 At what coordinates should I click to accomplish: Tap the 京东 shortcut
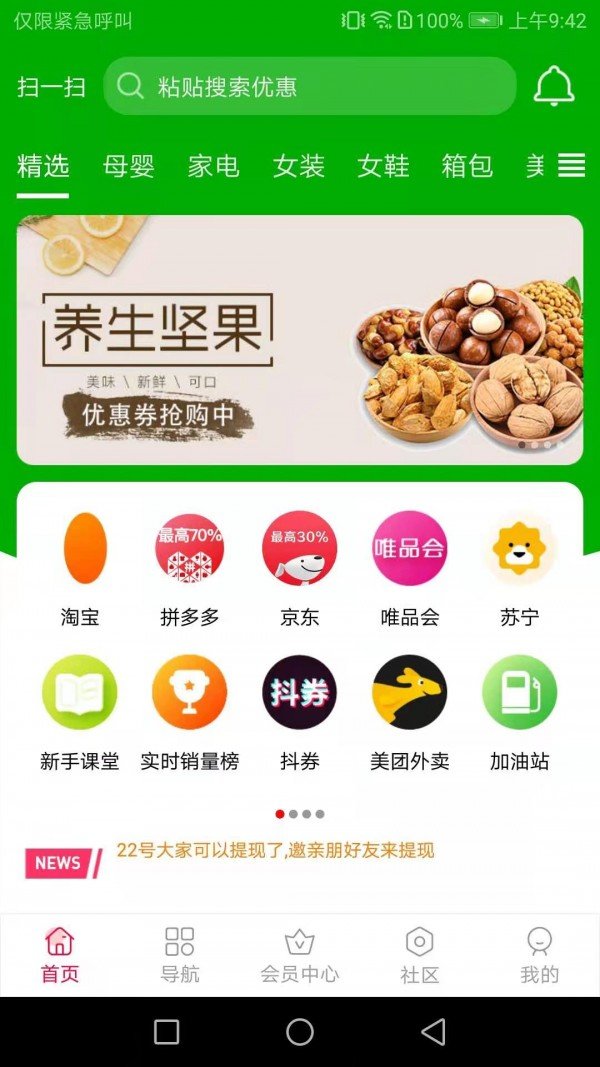[x=299, y=567]
